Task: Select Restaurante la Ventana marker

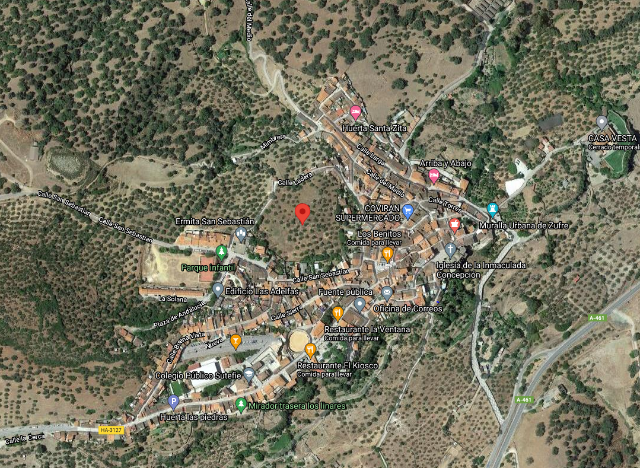Action: coord(338,314)
